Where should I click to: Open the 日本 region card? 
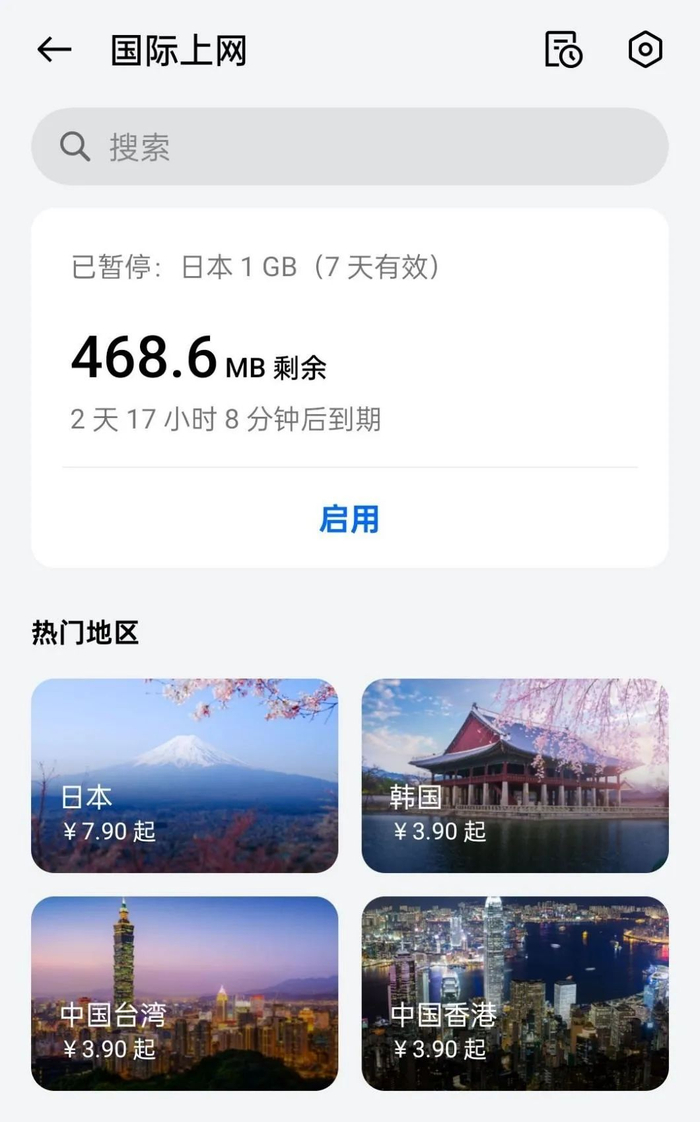184,775
